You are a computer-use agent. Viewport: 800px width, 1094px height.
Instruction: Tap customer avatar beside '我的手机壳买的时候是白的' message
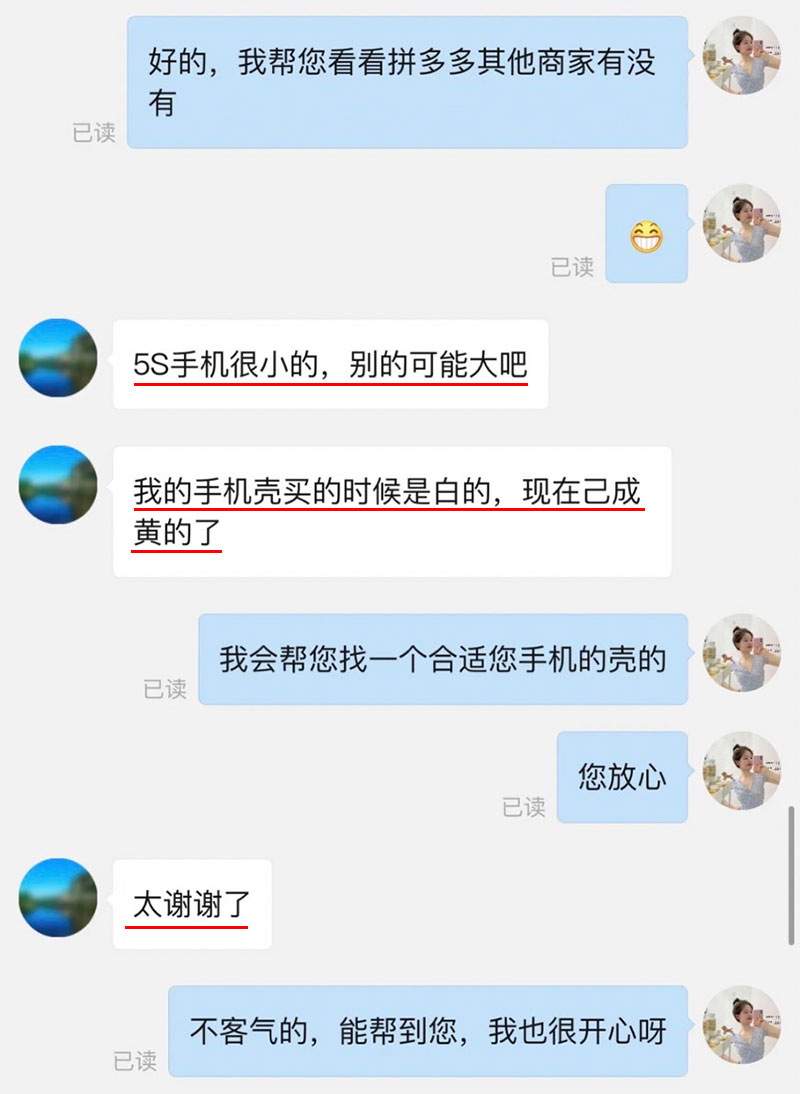[x=58, y=485]
